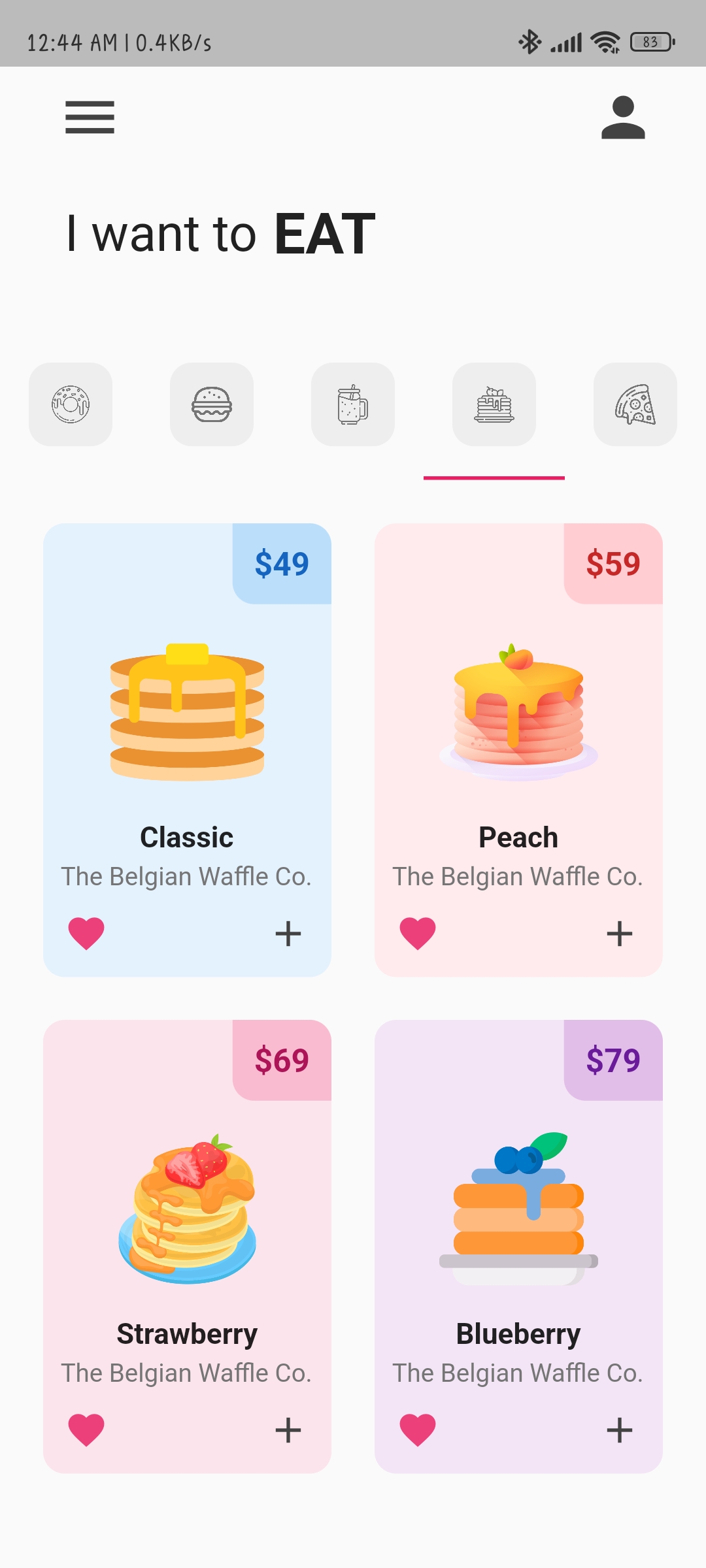Viewport: 706px width, 1568px height.
Task: Favorite the Classic pancakes with the heart
Action: (87, 934)
